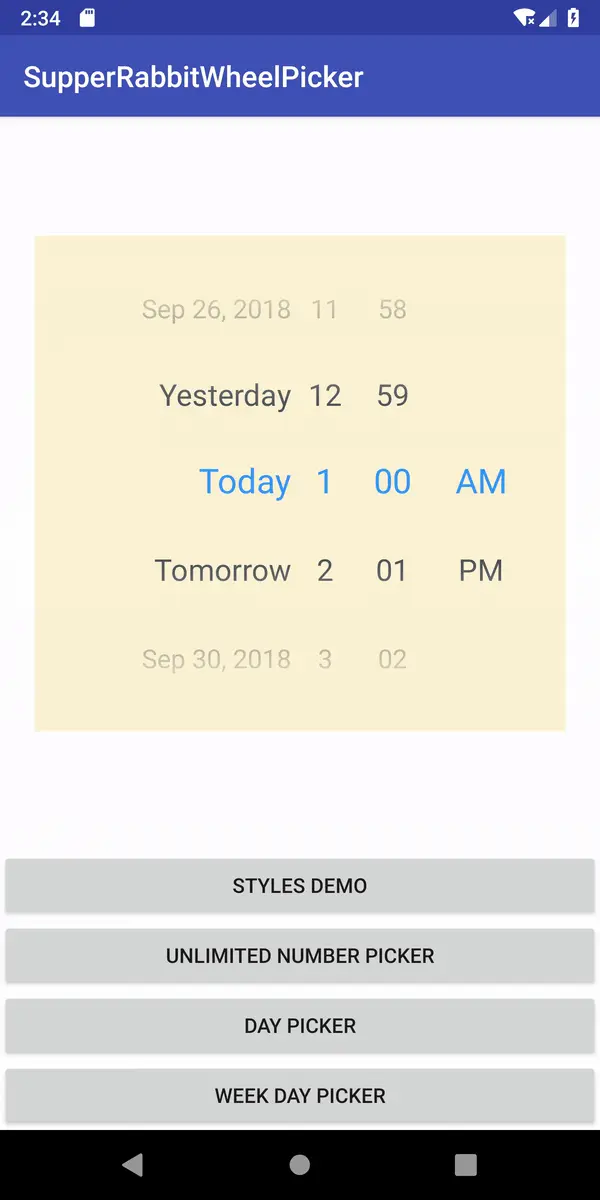600x1200 pixels.
Task: Choose minute 59 in the minute wheel
Action: point(393,396)
